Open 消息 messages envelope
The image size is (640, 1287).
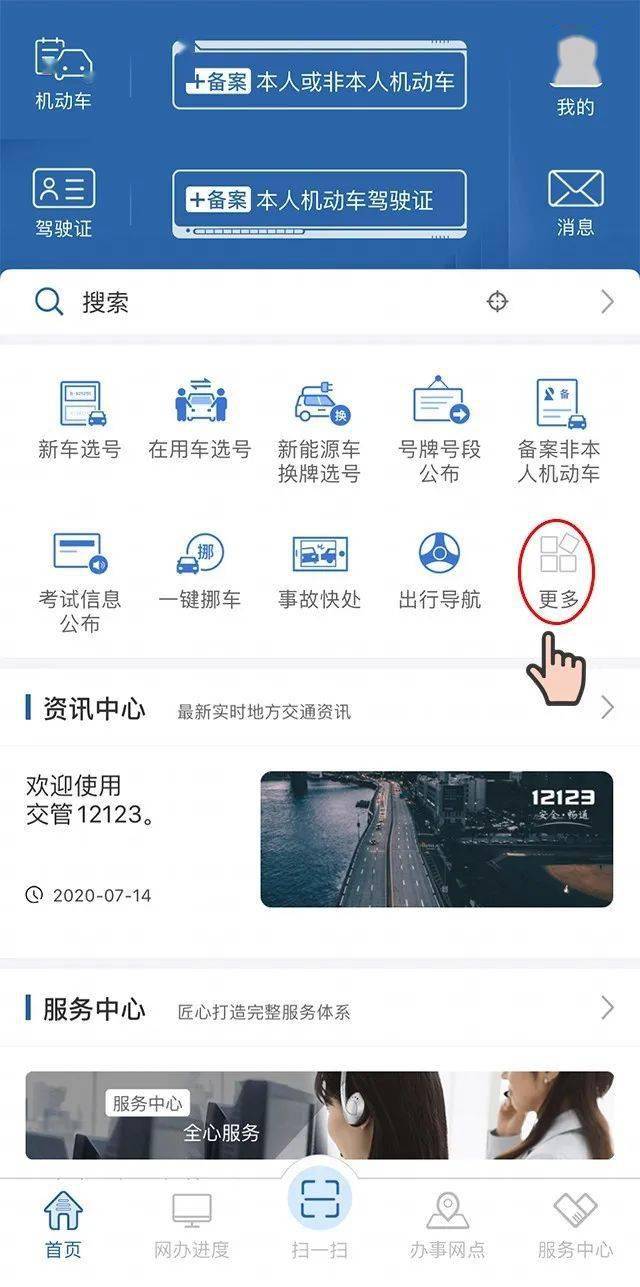(x=576, y=203)
